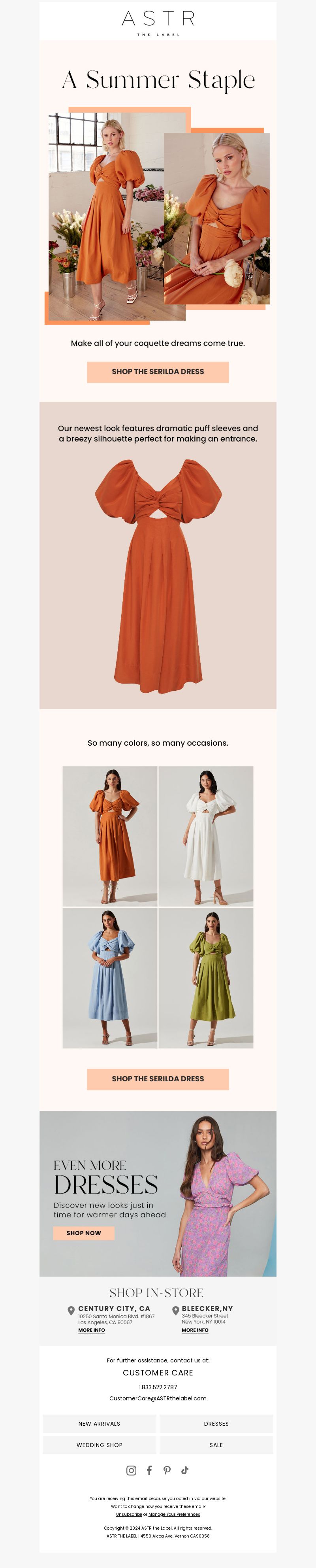This screenshot has width=316, height=1568.
Task: Call customer care at 1.833.522.2787
Action: click(157, 1387)
